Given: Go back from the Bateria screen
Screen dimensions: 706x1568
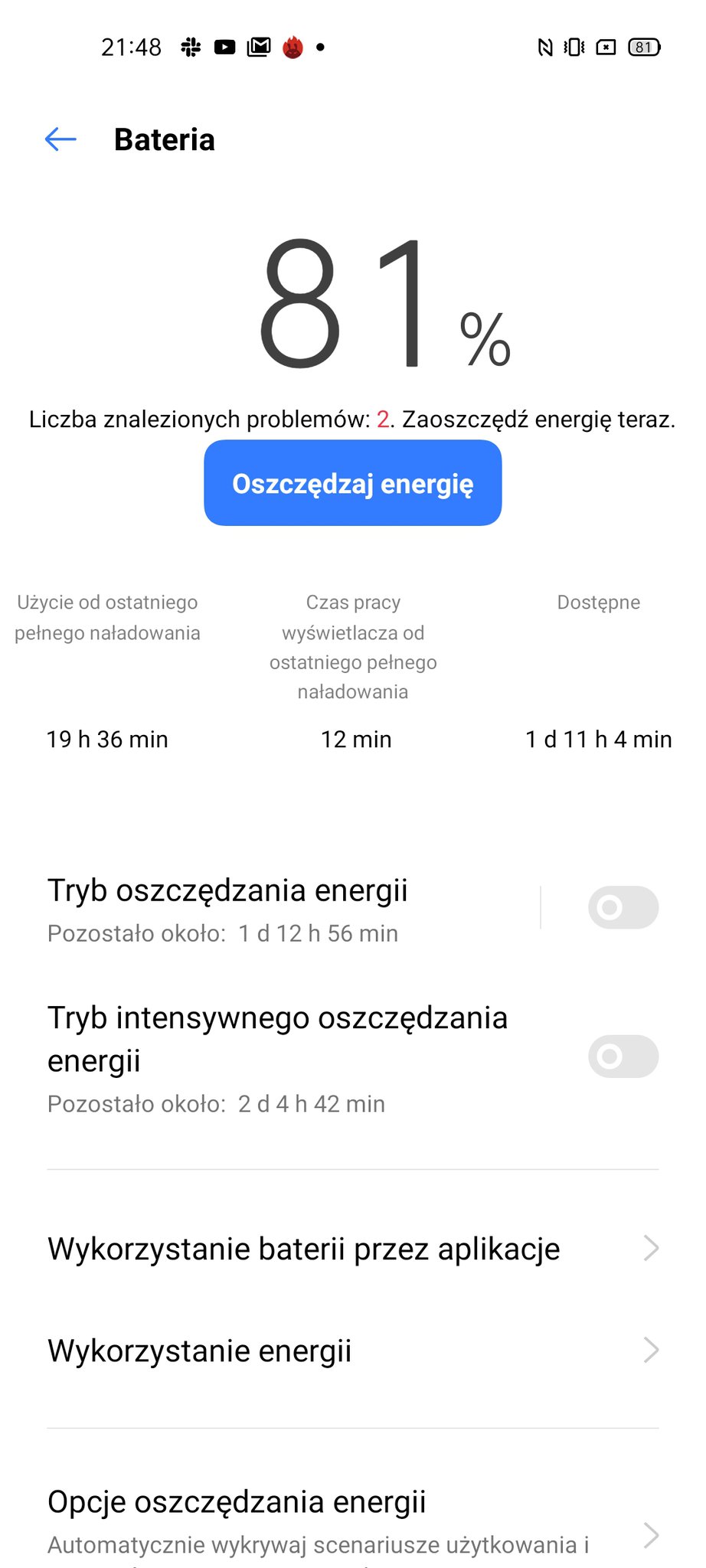Looking at the screenshot, I should 60,139.
